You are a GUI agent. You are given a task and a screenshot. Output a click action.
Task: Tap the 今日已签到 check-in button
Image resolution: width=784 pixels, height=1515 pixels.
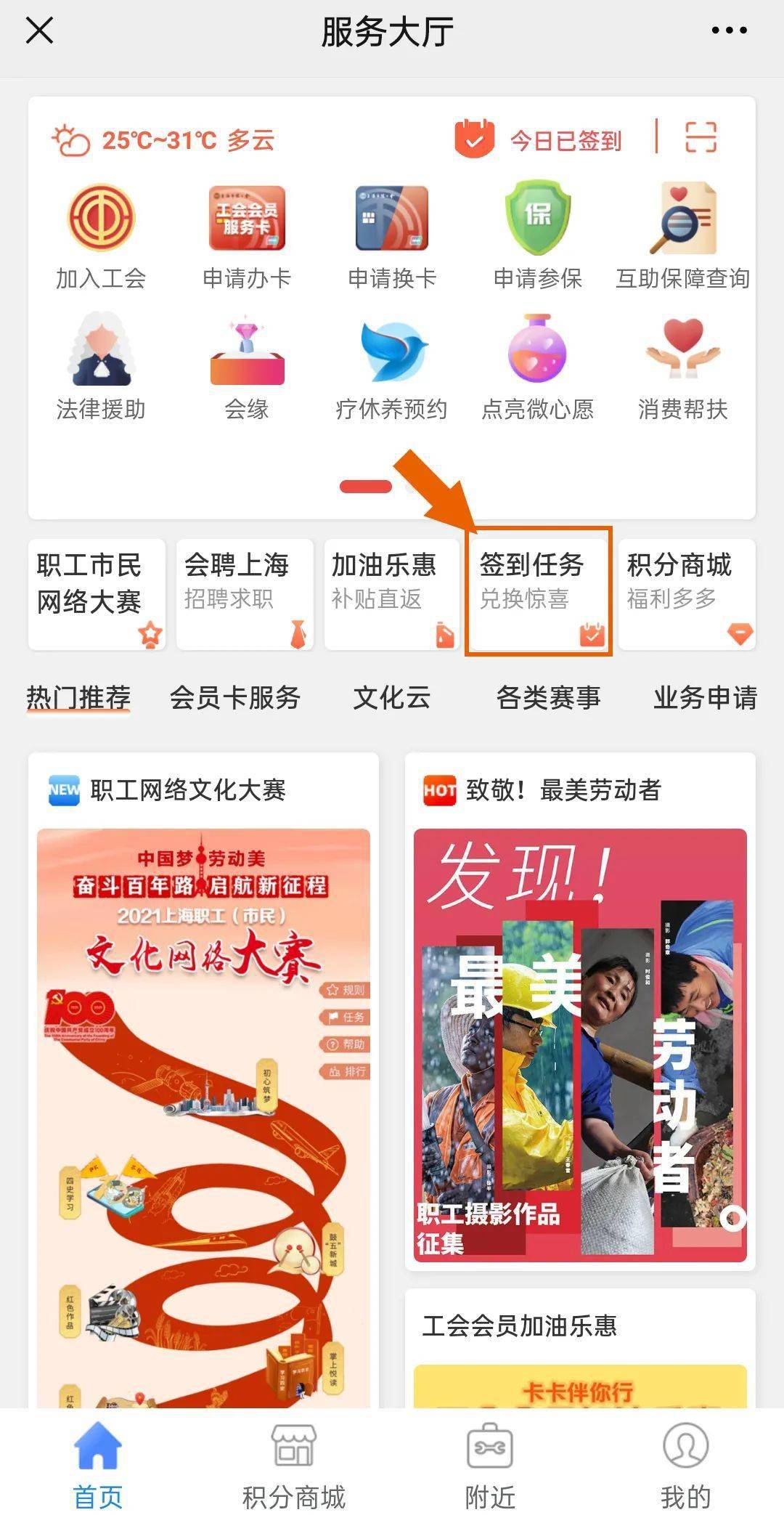(538, 139)
